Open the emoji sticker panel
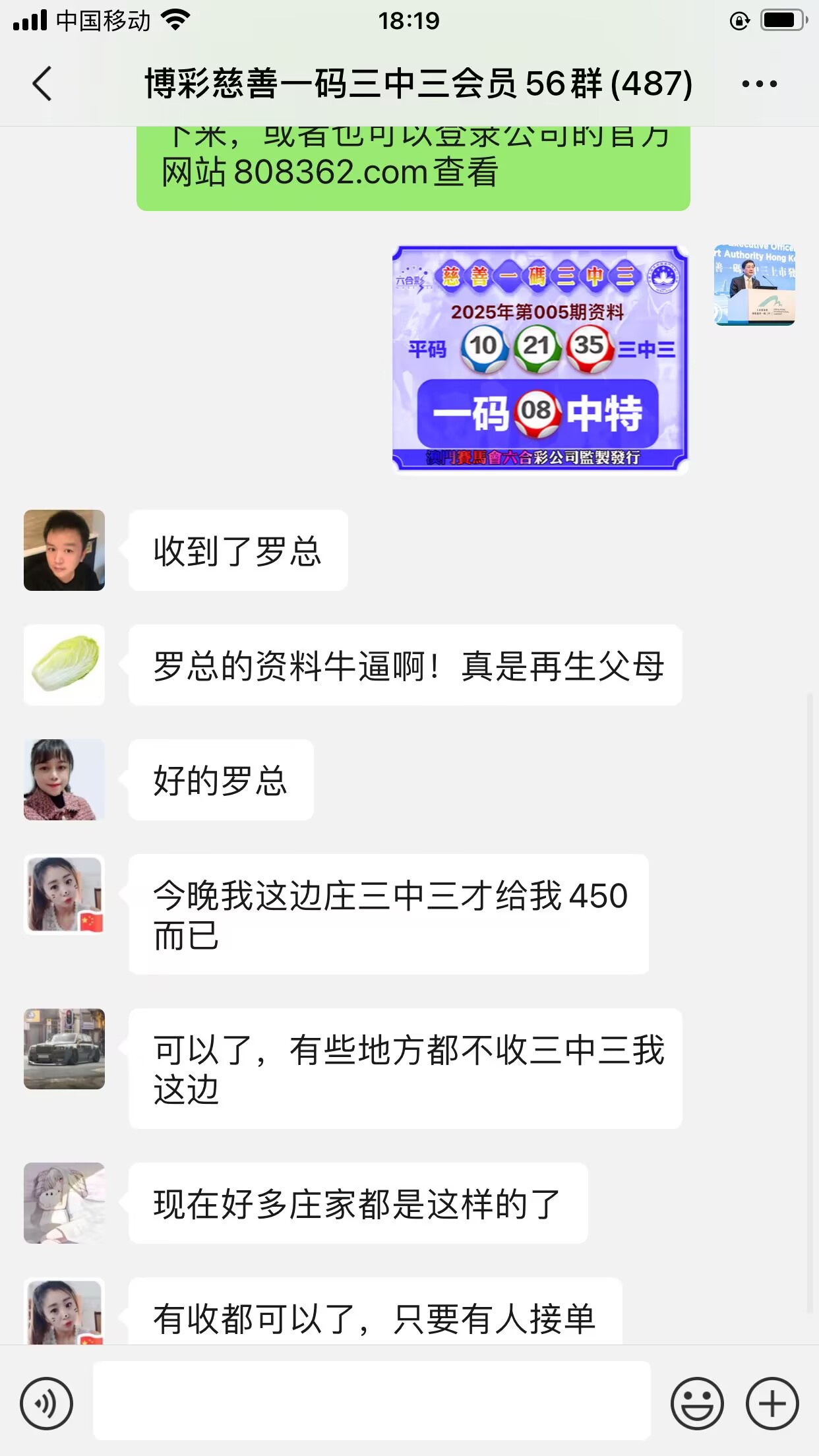 [696, 1403]
